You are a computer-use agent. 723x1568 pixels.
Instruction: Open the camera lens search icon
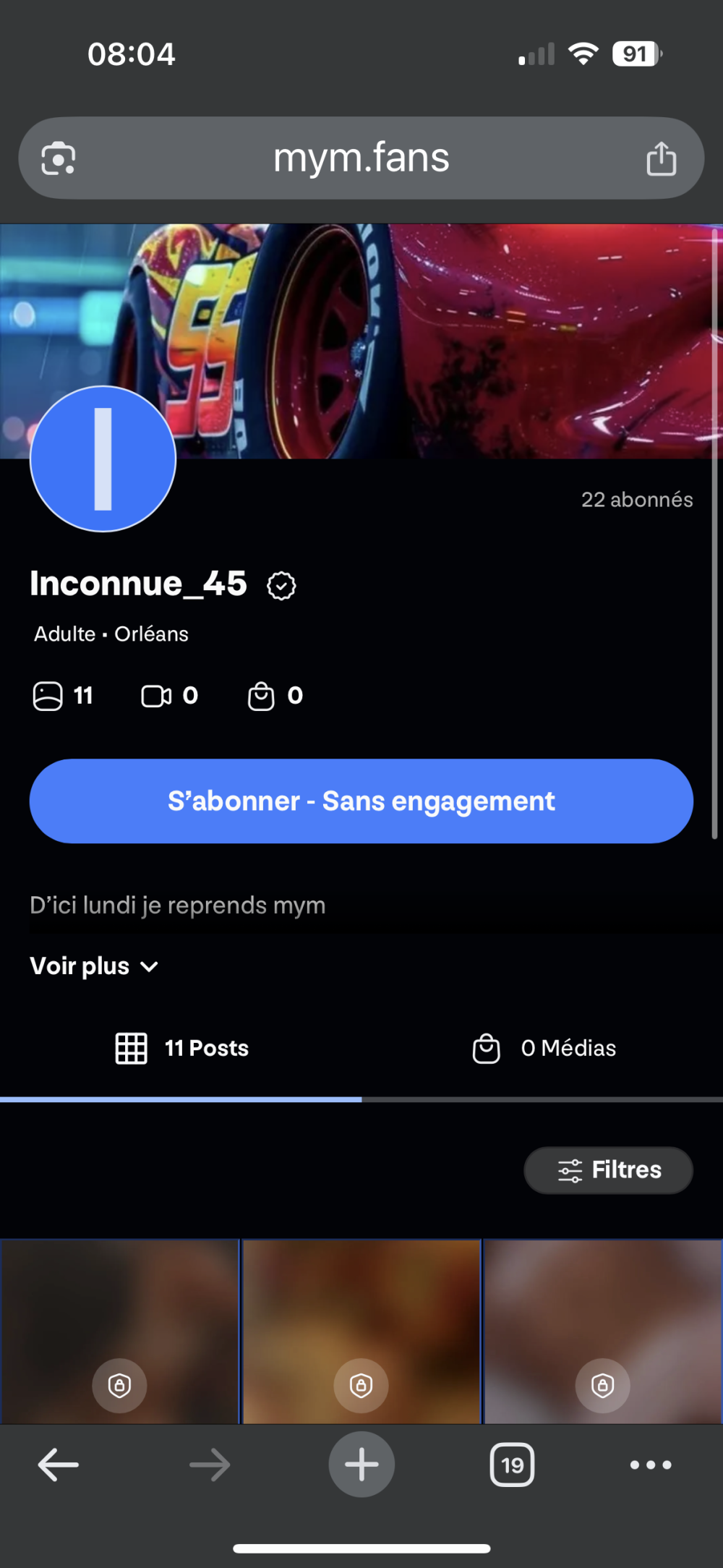59,159
